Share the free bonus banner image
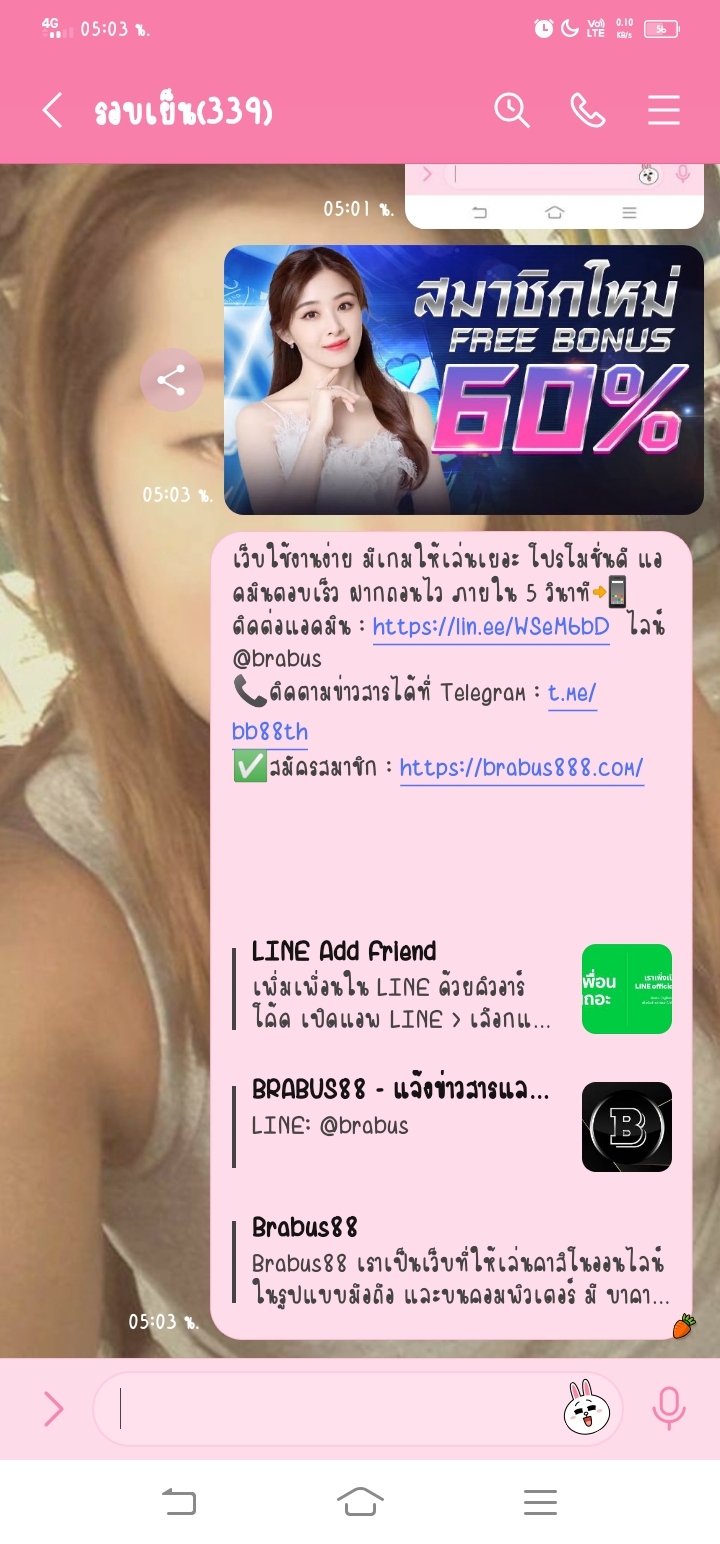The width and height of the screenshot is (720, 1544). pos(171,380)
